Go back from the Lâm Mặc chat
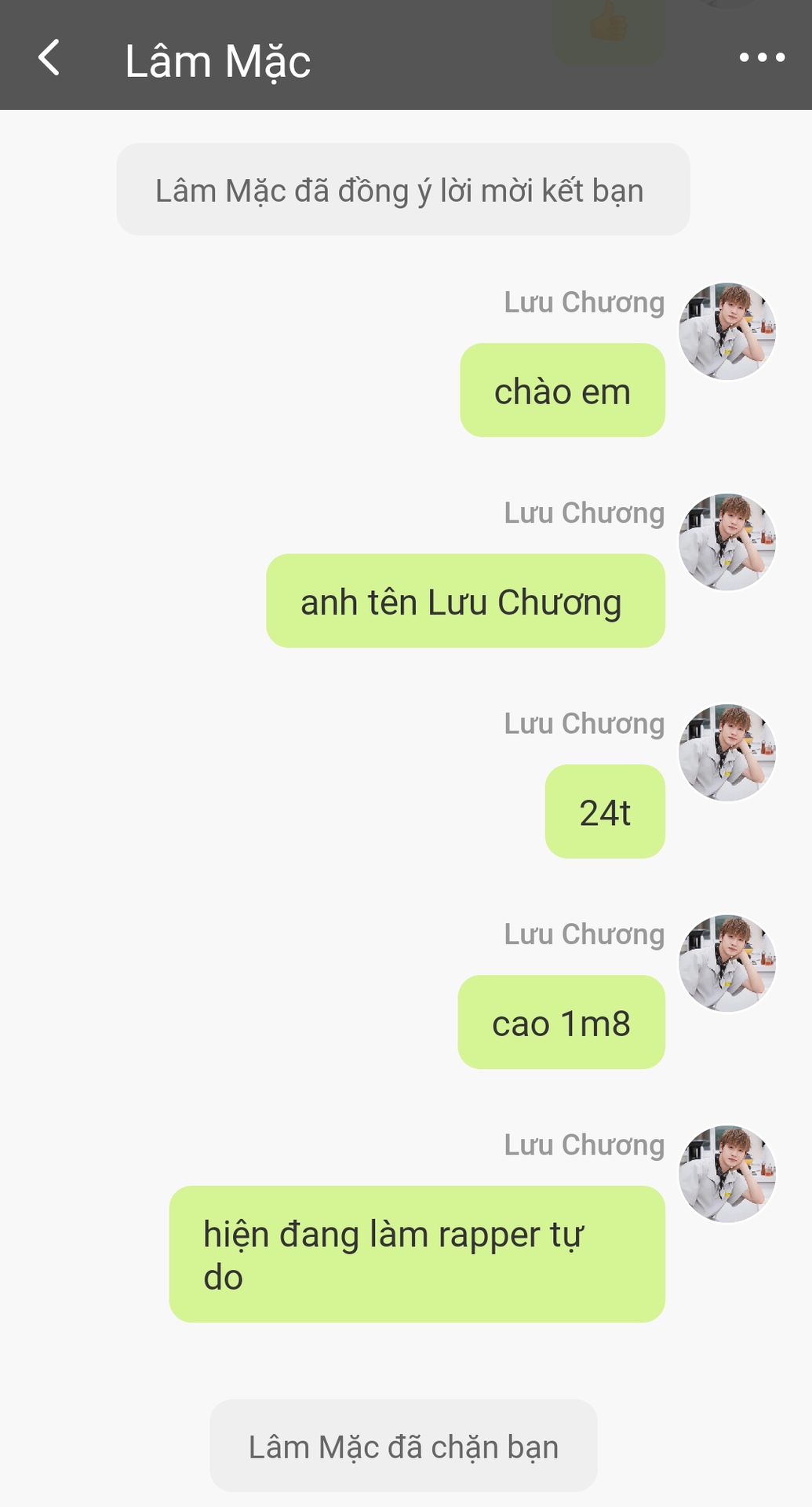812x1507 pixels. pos(49,58)
